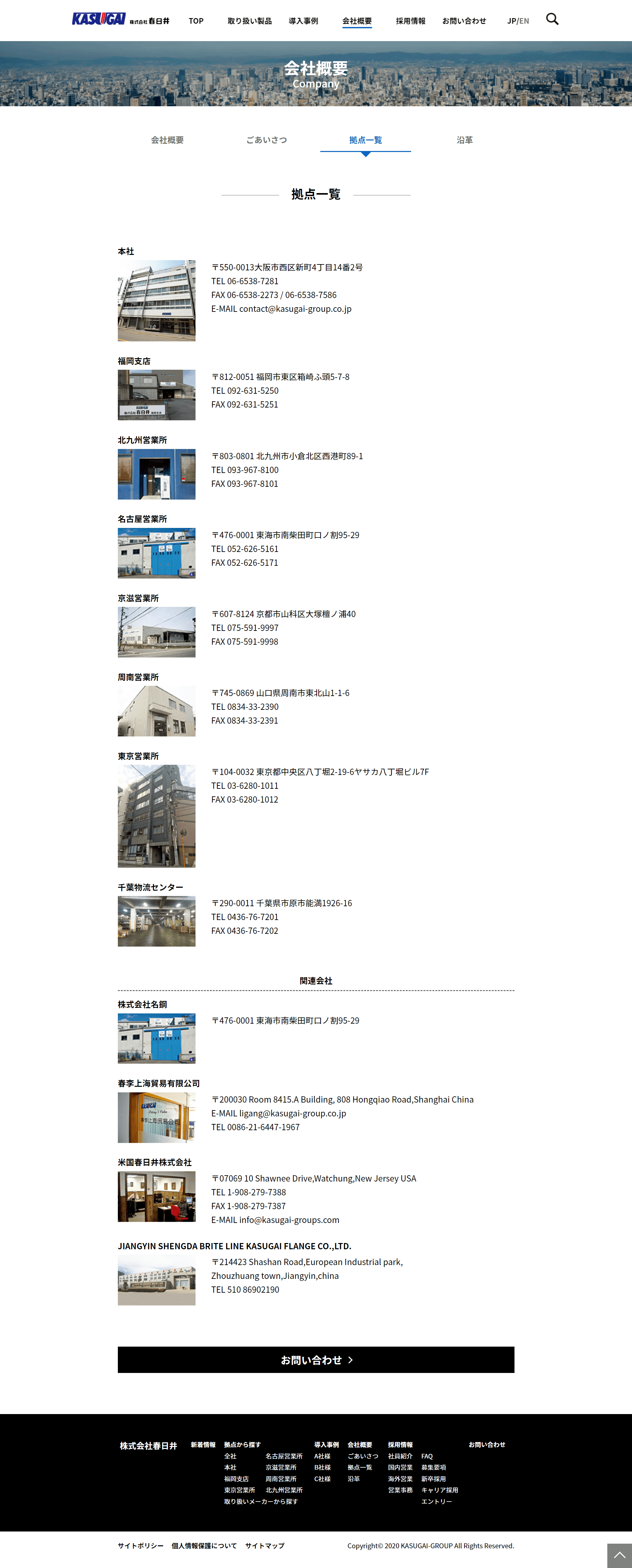
Task: Open エントリー link in footer
Action: (x=436, y=1502)
